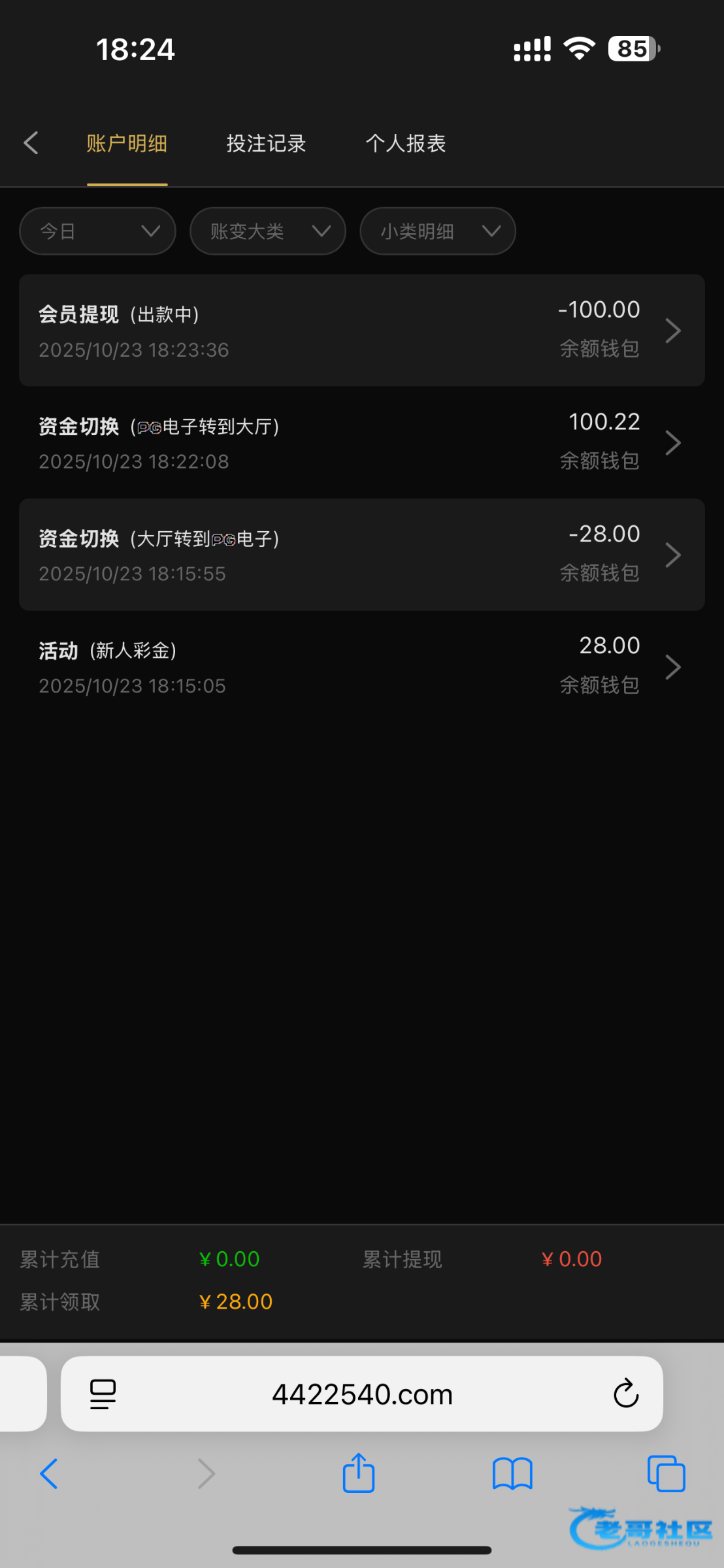Show open Safari tabs
Image resolution: width=724 pixels, height=1568 pixels.
666,1474
